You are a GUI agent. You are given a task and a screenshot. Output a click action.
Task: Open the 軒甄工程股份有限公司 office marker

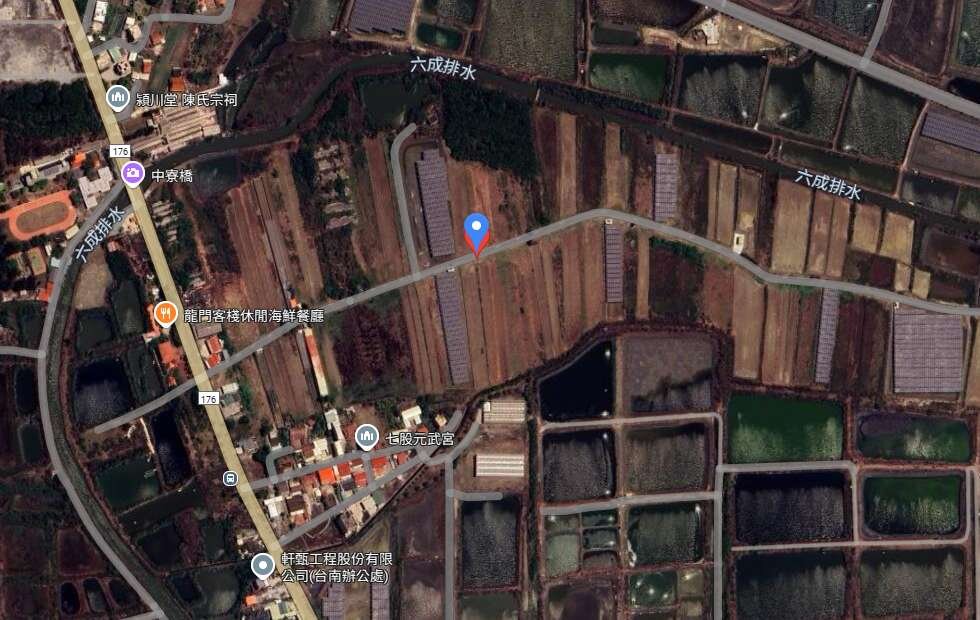(263, 567)
